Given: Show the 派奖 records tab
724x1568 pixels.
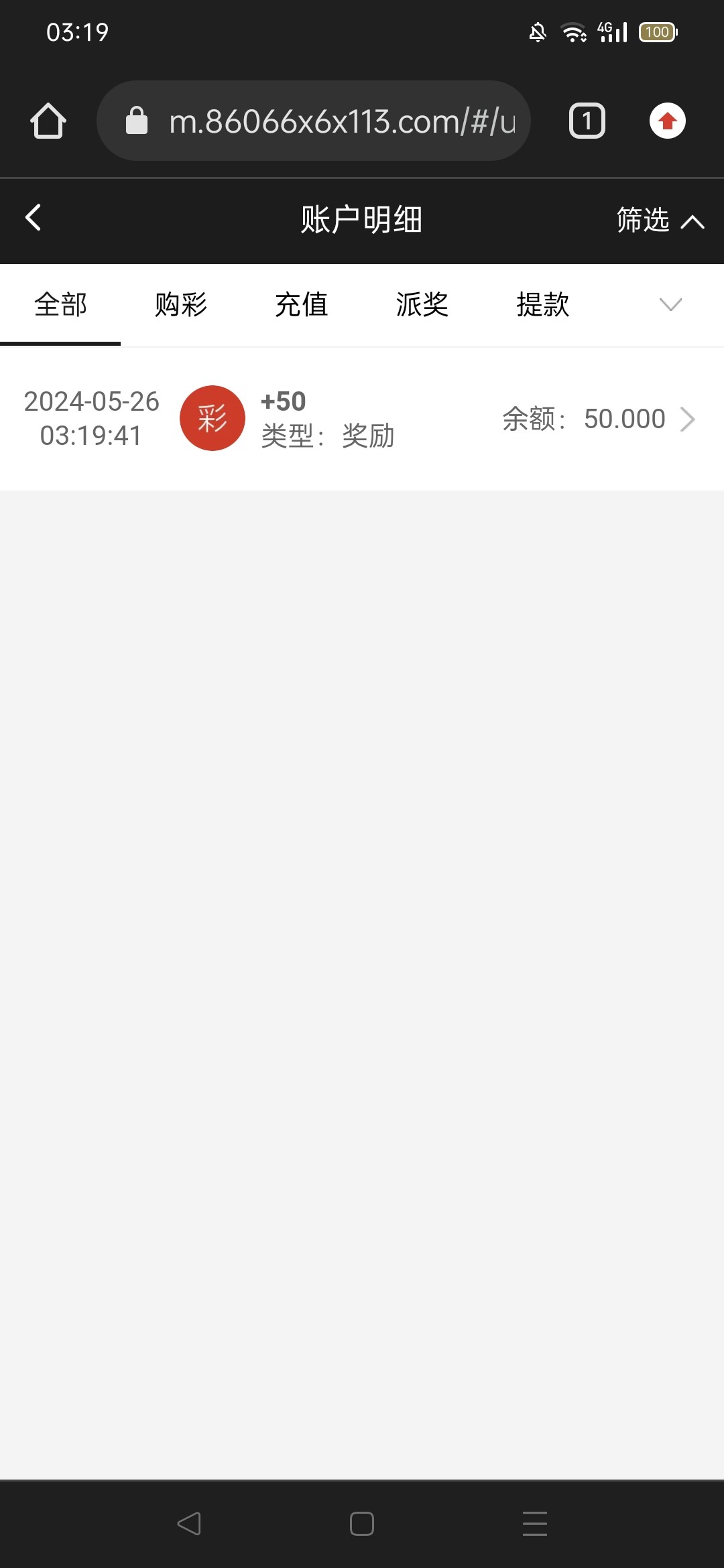Looking at the screenshot, I should point(422,305).
